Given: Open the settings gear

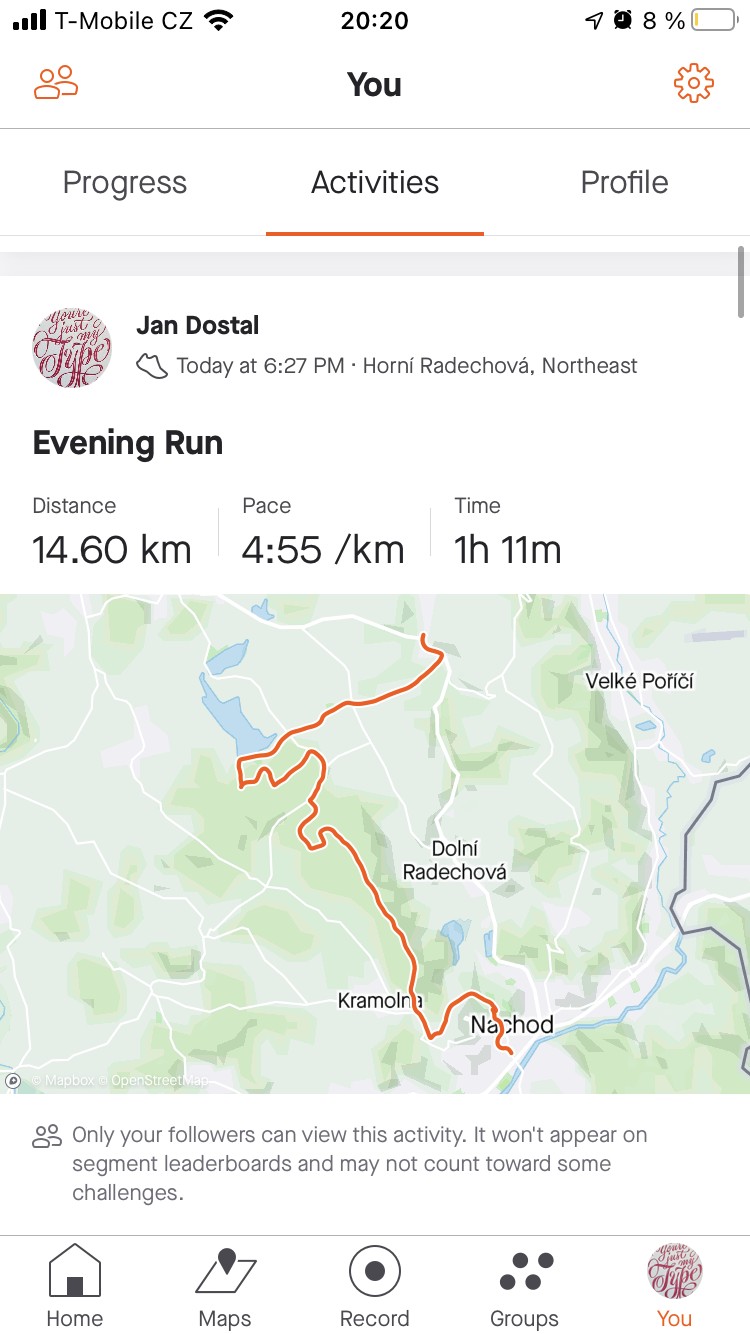Looking at the screenshot, I should 694,83.
